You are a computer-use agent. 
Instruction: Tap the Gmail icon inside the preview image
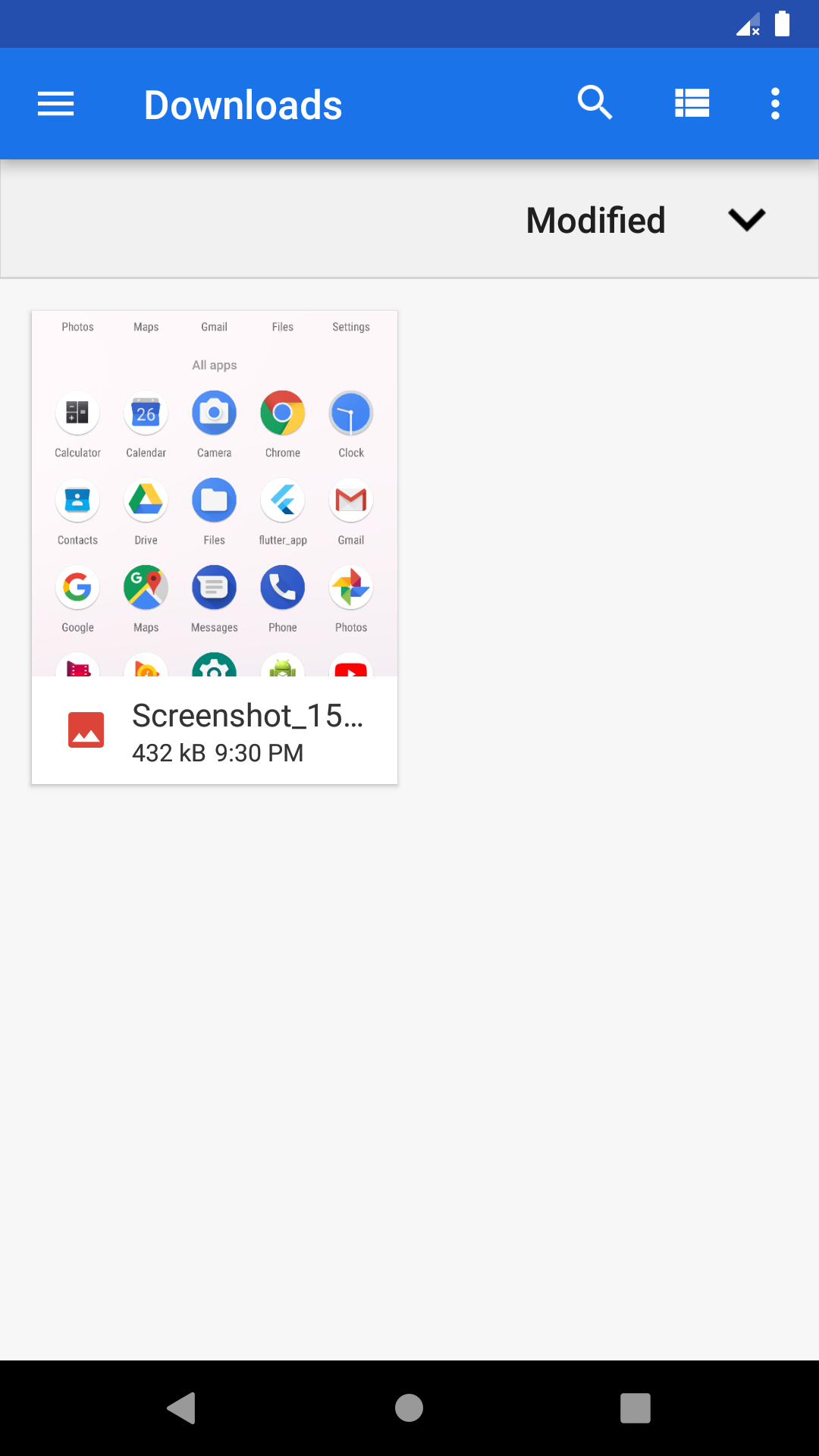point(350,500)
